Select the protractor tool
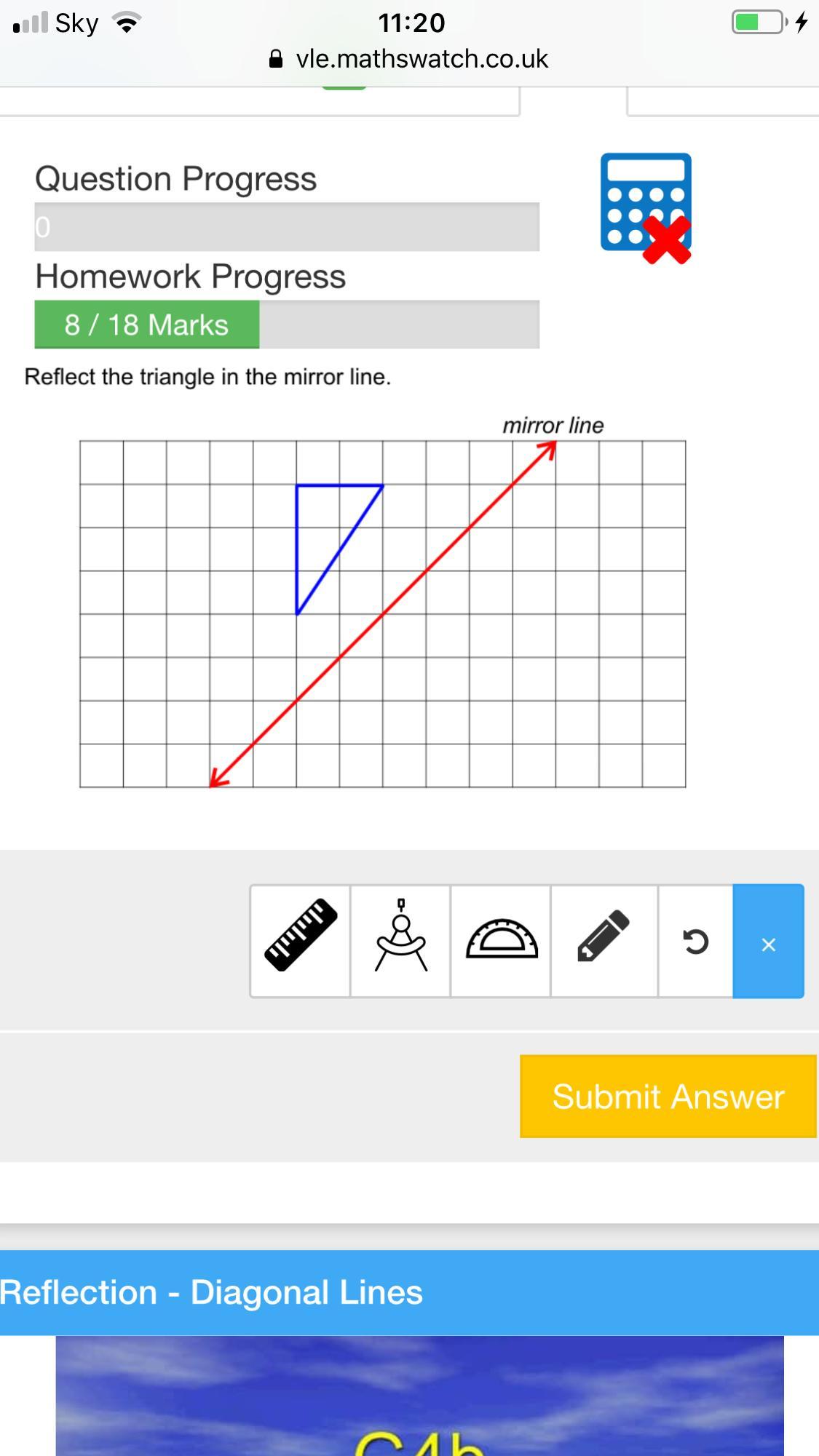The width and height of the screenshot is (819, 1456). click(501, 942)
